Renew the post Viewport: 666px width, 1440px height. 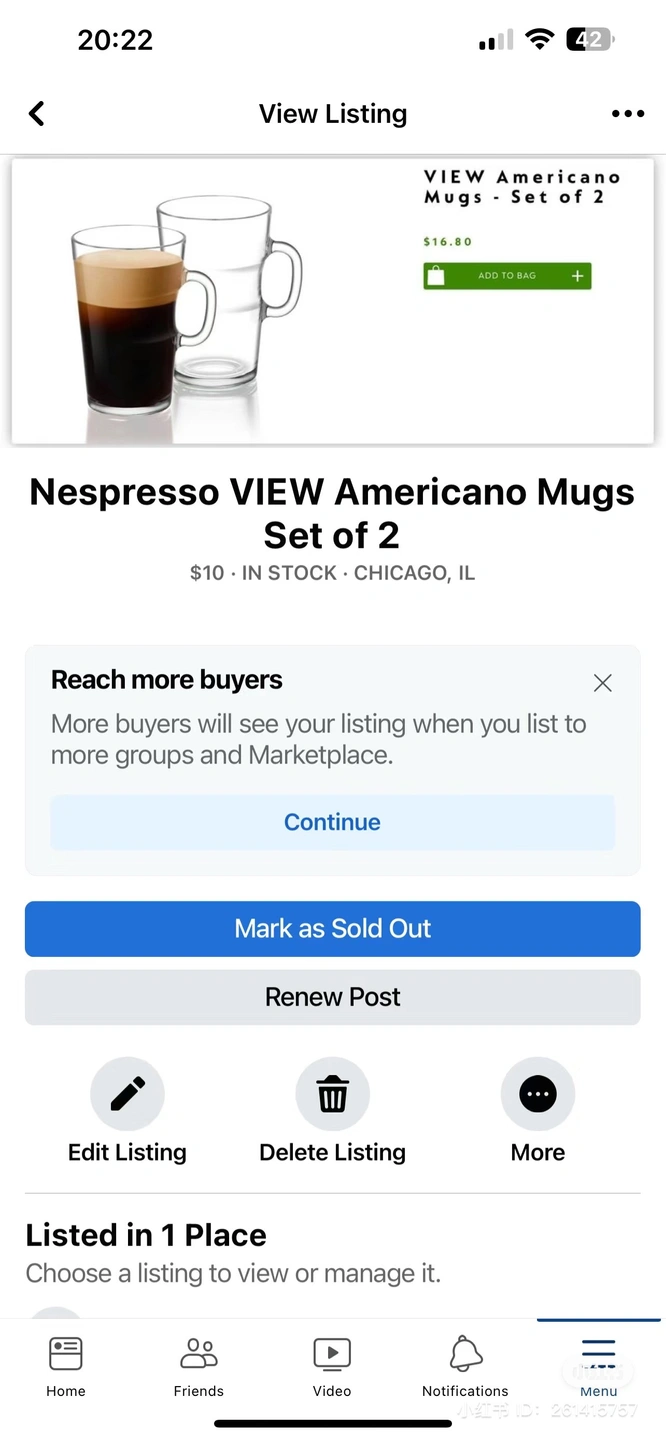click(x=333, y=997)
